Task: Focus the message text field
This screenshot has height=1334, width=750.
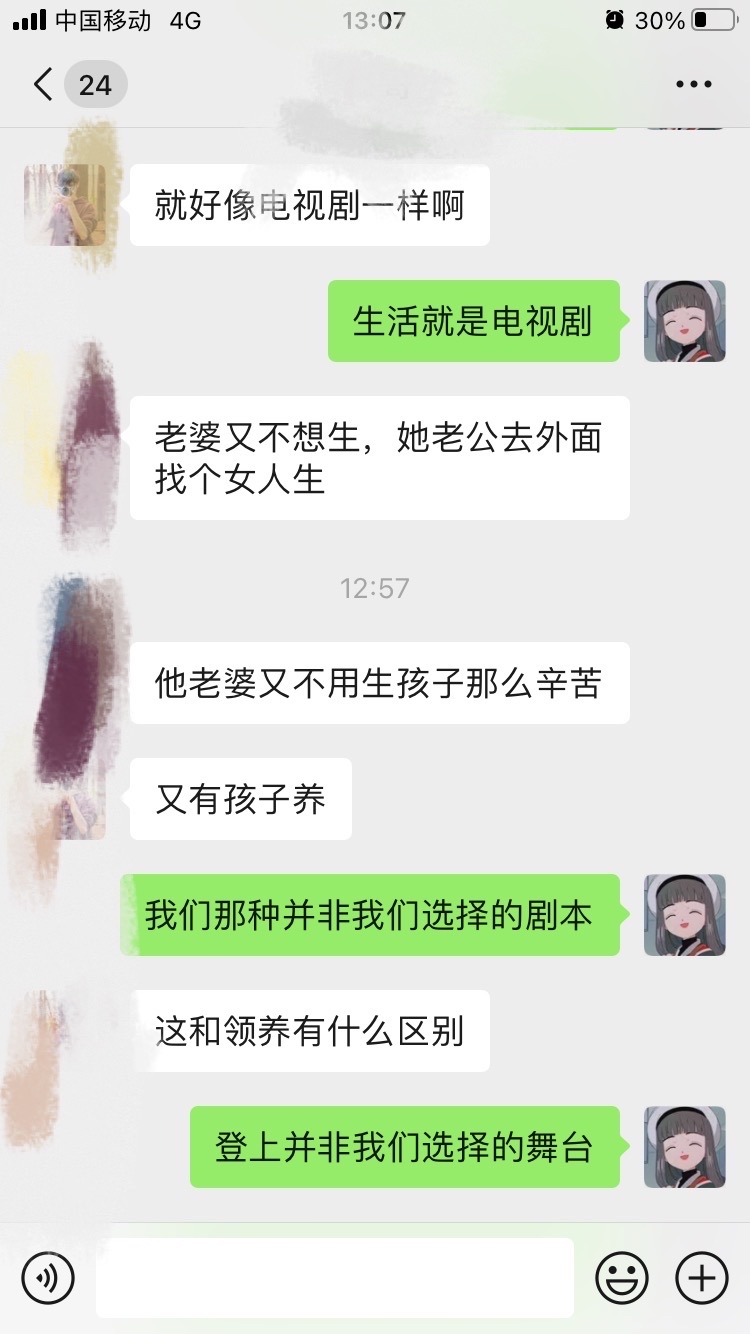Action: tap(335, 1277)
